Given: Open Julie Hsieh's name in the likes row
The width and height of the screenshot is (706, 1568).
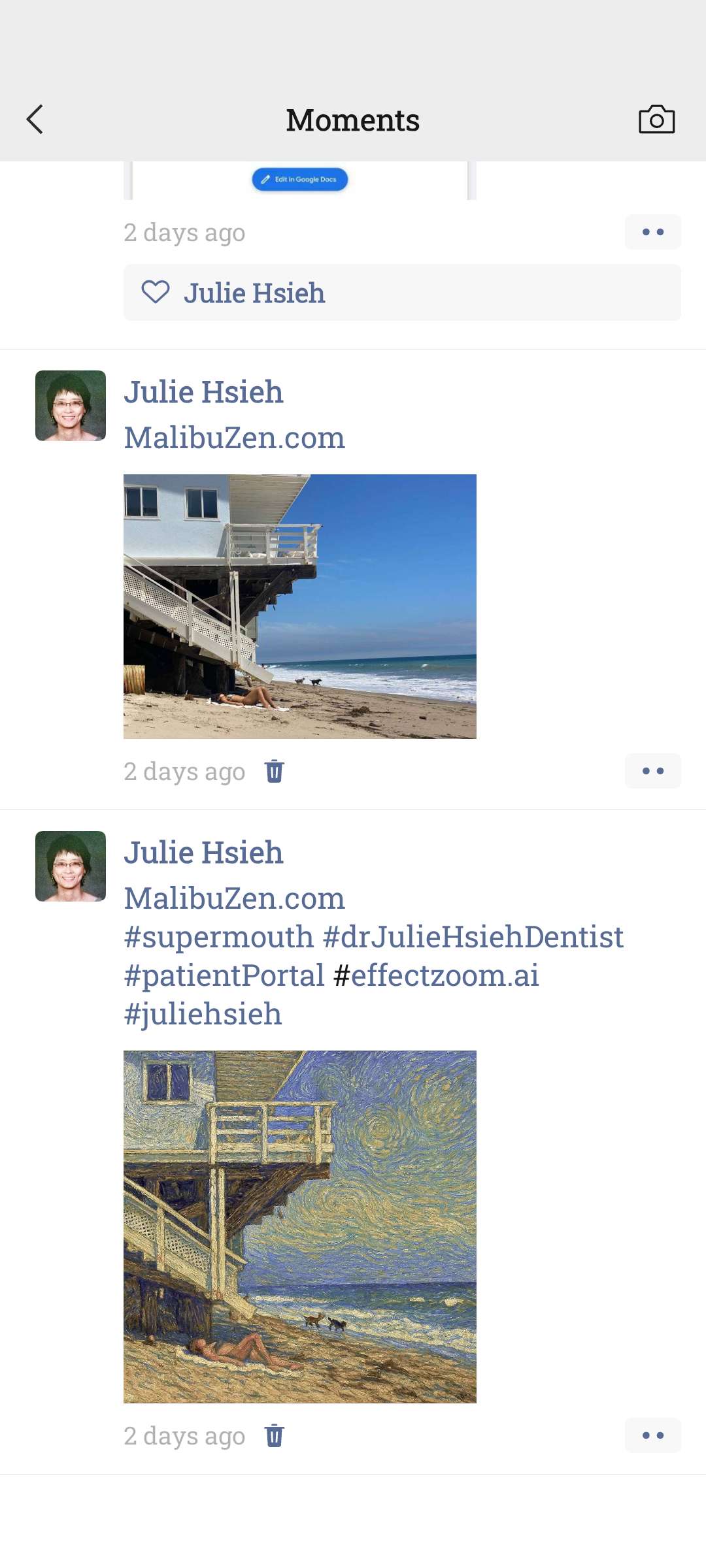Looking at the screenshot, I should coord(254,293).
